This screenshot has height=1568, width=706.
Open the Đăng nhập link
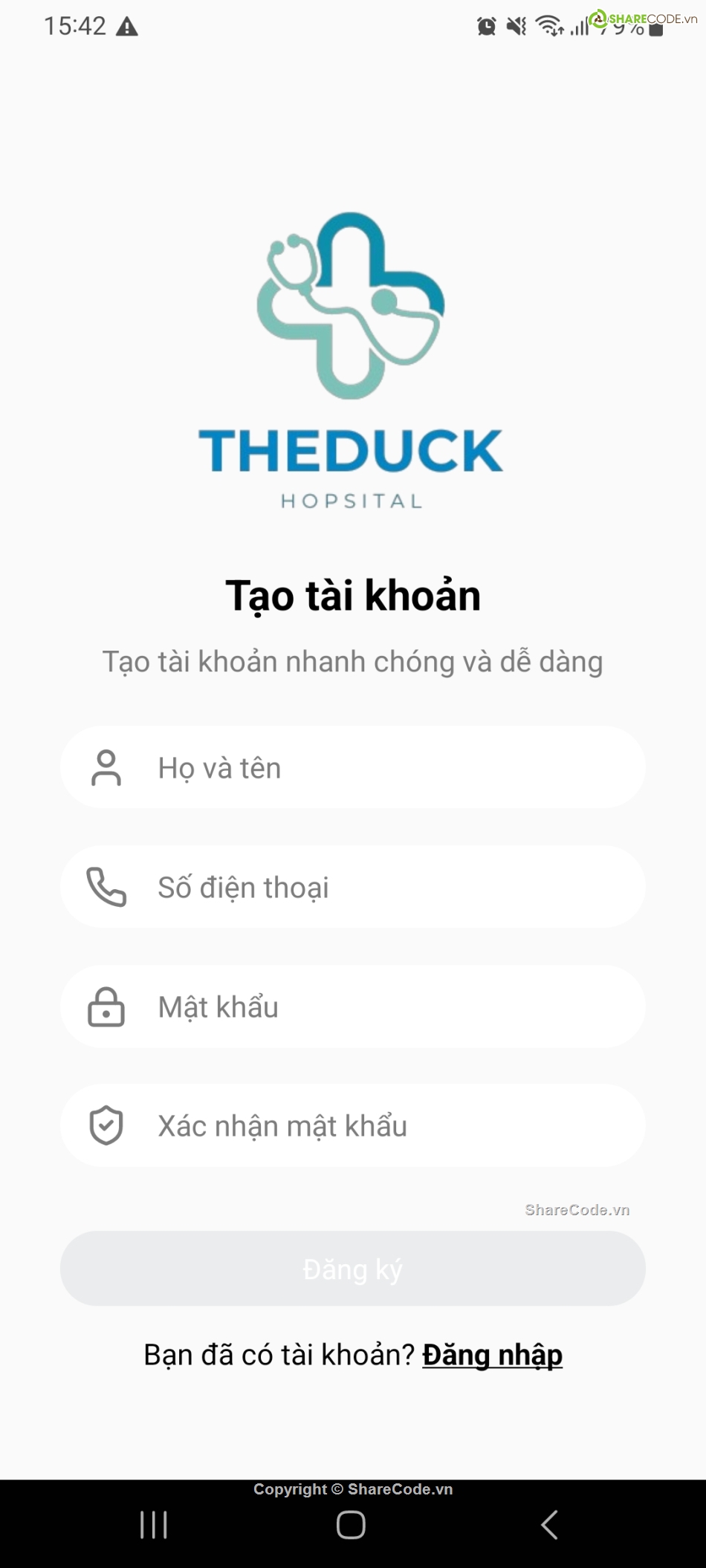492,1355
